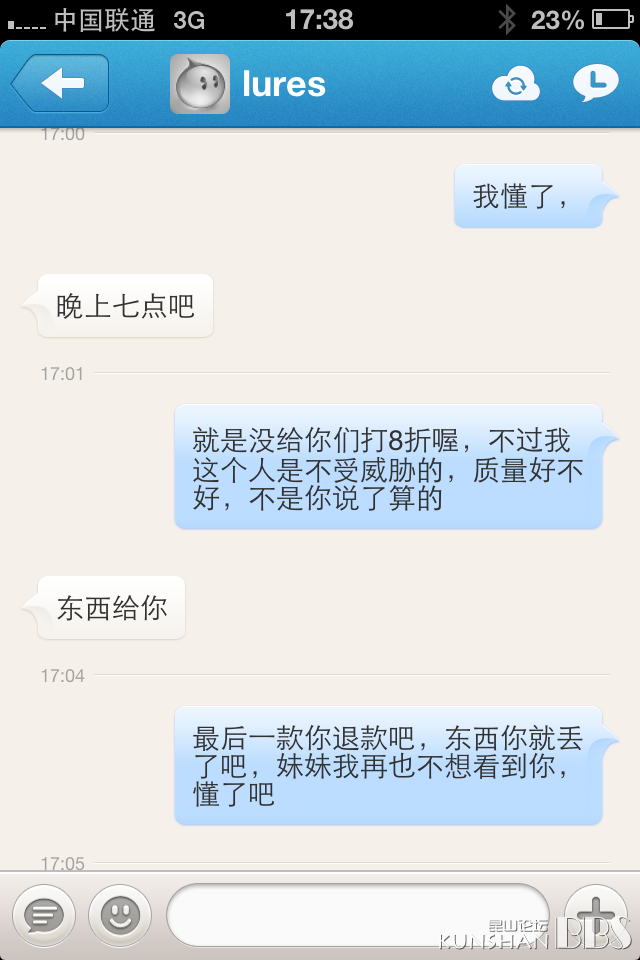Open chat history clock icon
The height and width of the screenshot is (960, 640).
[596, 84]
